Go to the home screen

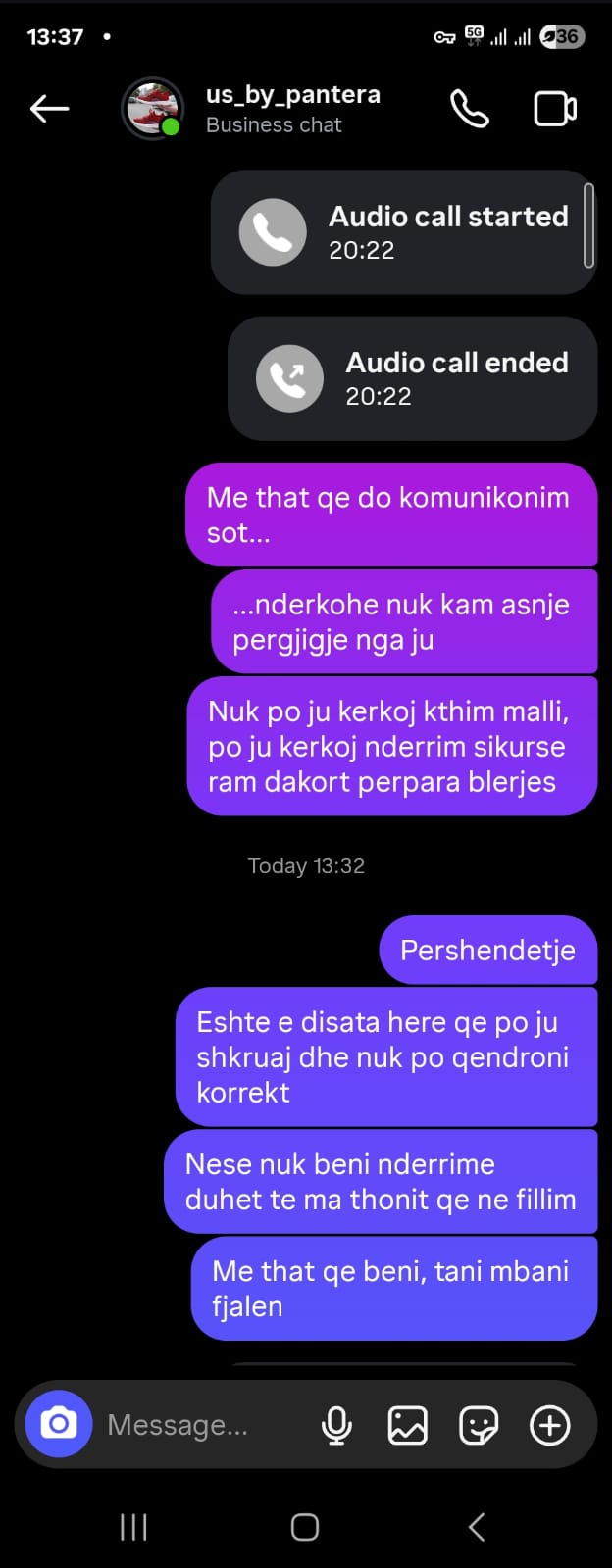305,1526
